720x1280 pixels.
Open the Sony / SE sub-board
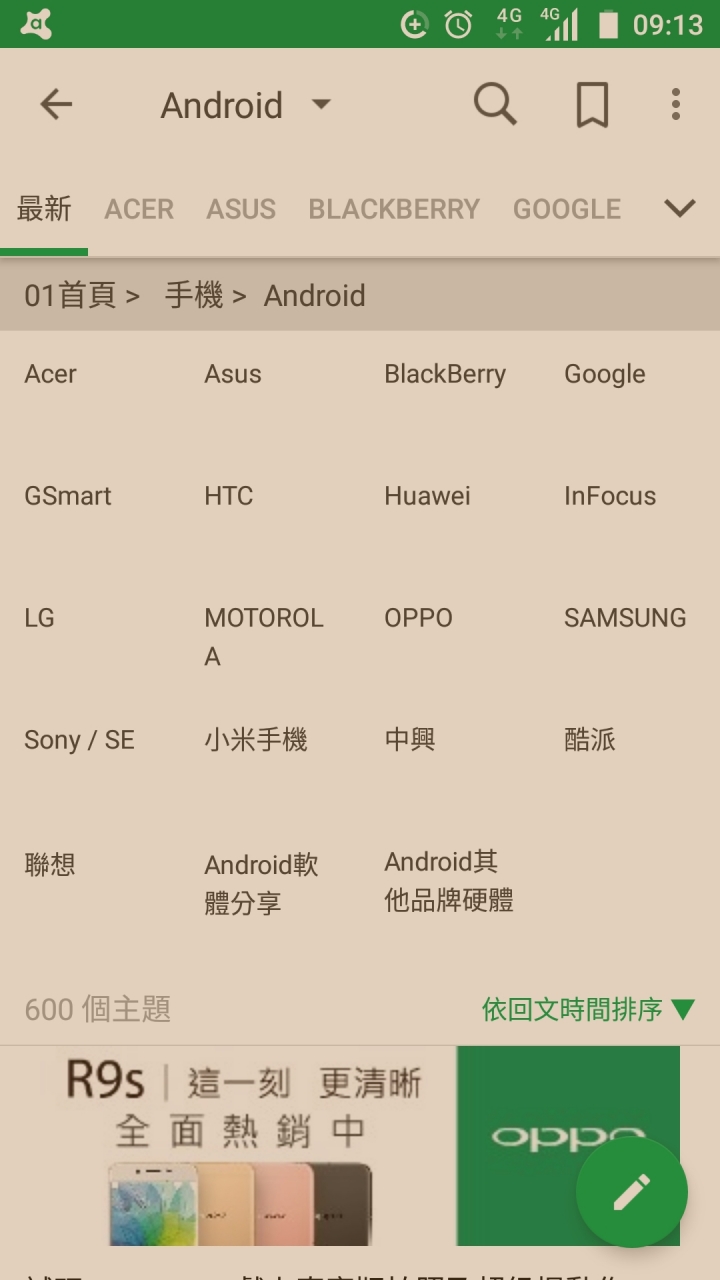click(79, 740)
